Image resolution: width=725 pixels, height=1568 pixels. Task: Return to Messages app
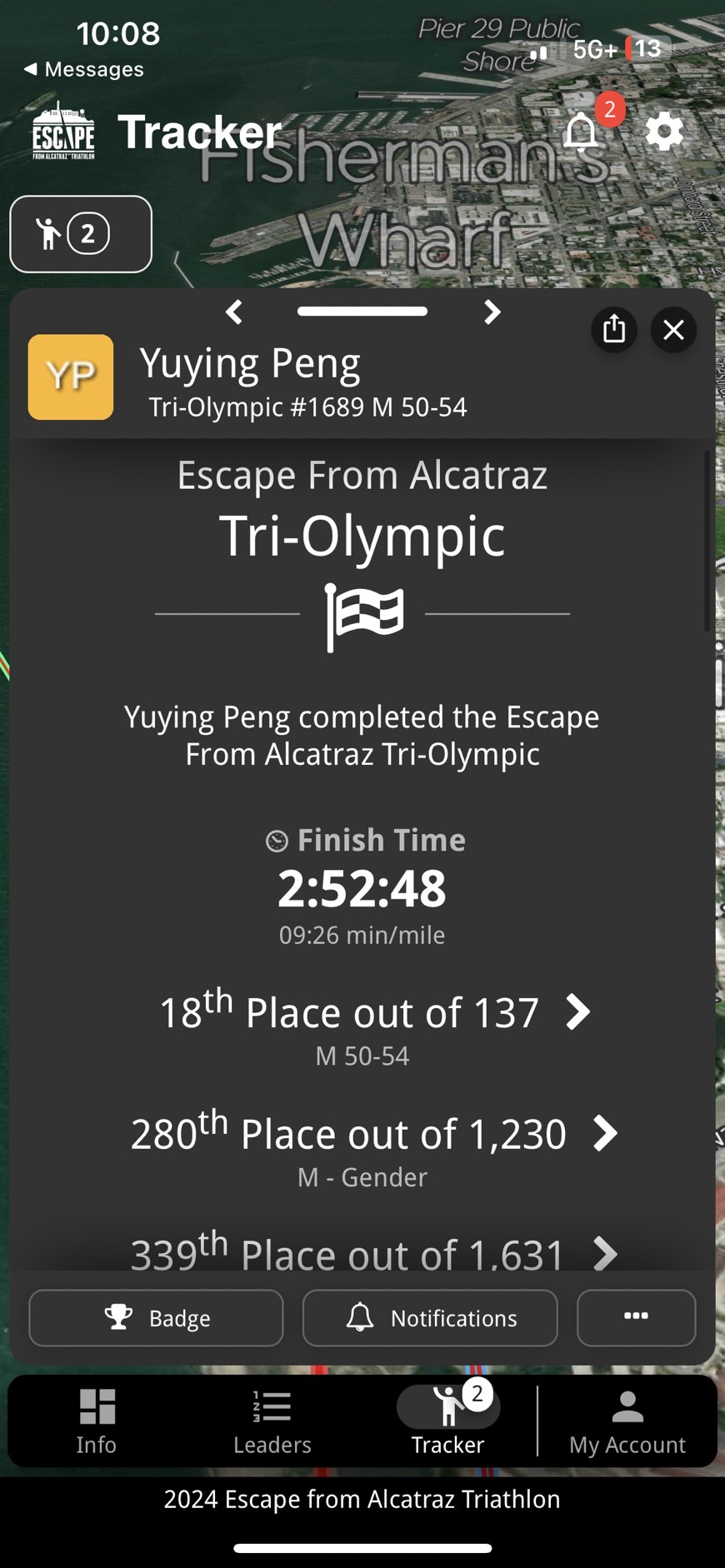(x=83, y=69)
